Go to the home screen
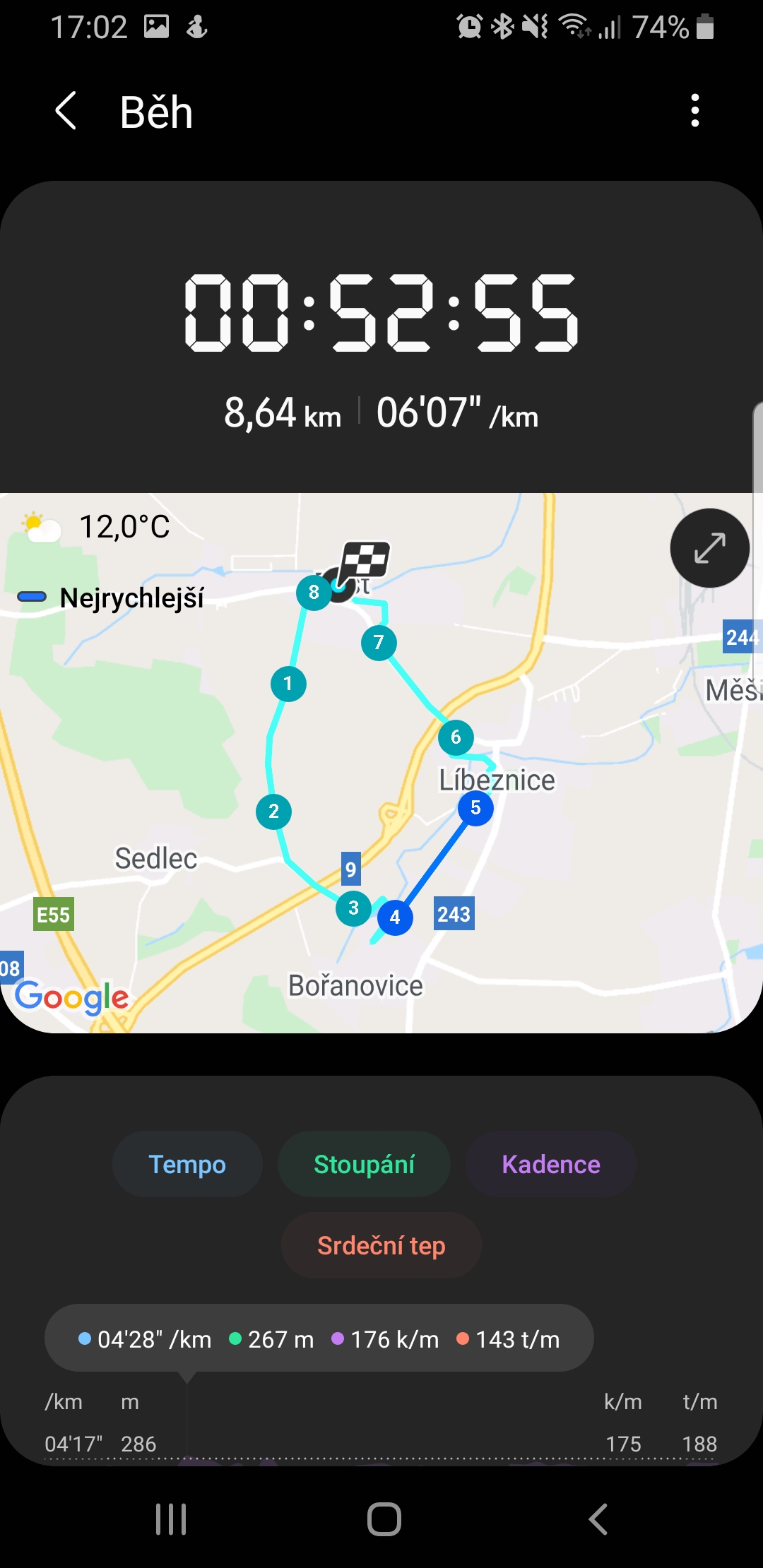 (x=384, y=1519)
